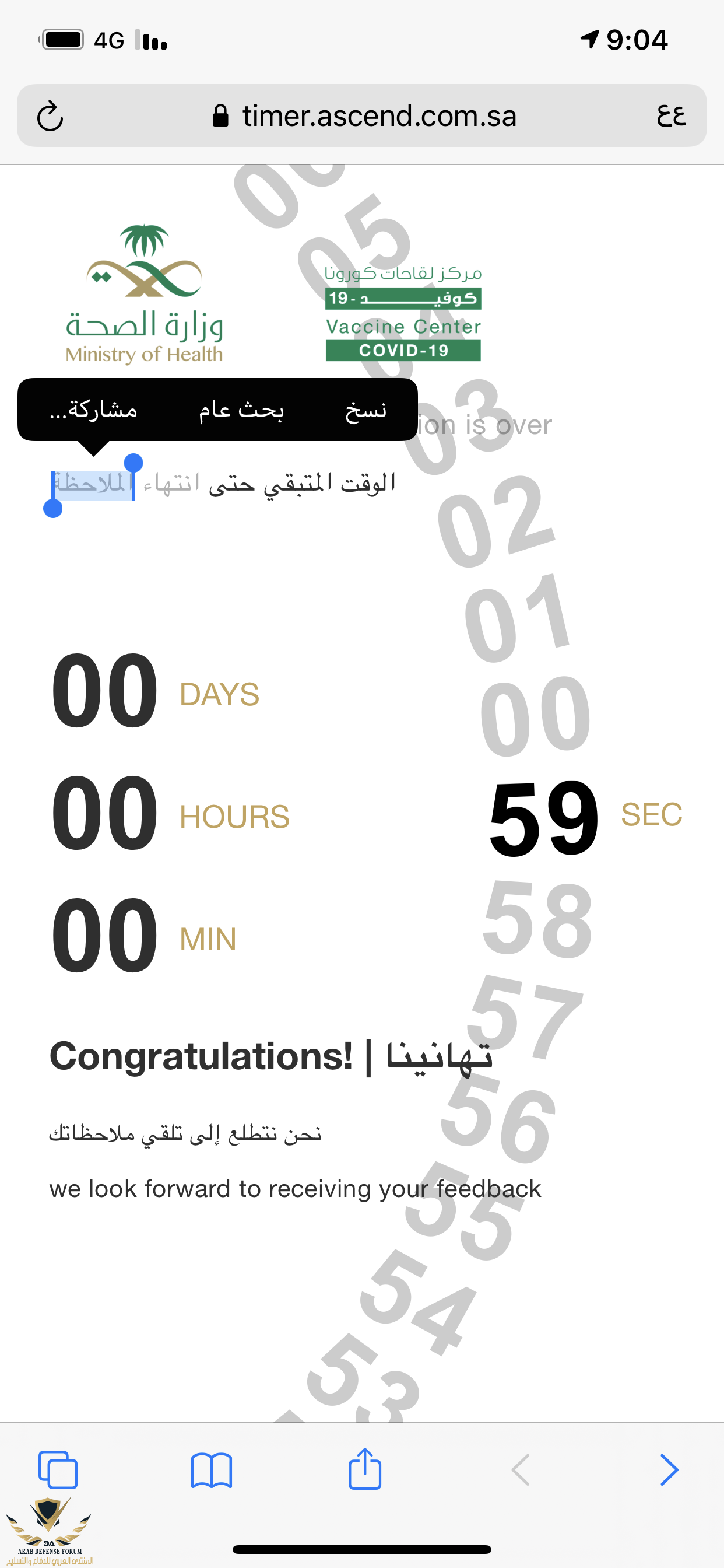The height and width of the screenshot is (1568, 724).
Task: Choose مشاركة... to share selected text
Action: [x=93, y=409]
